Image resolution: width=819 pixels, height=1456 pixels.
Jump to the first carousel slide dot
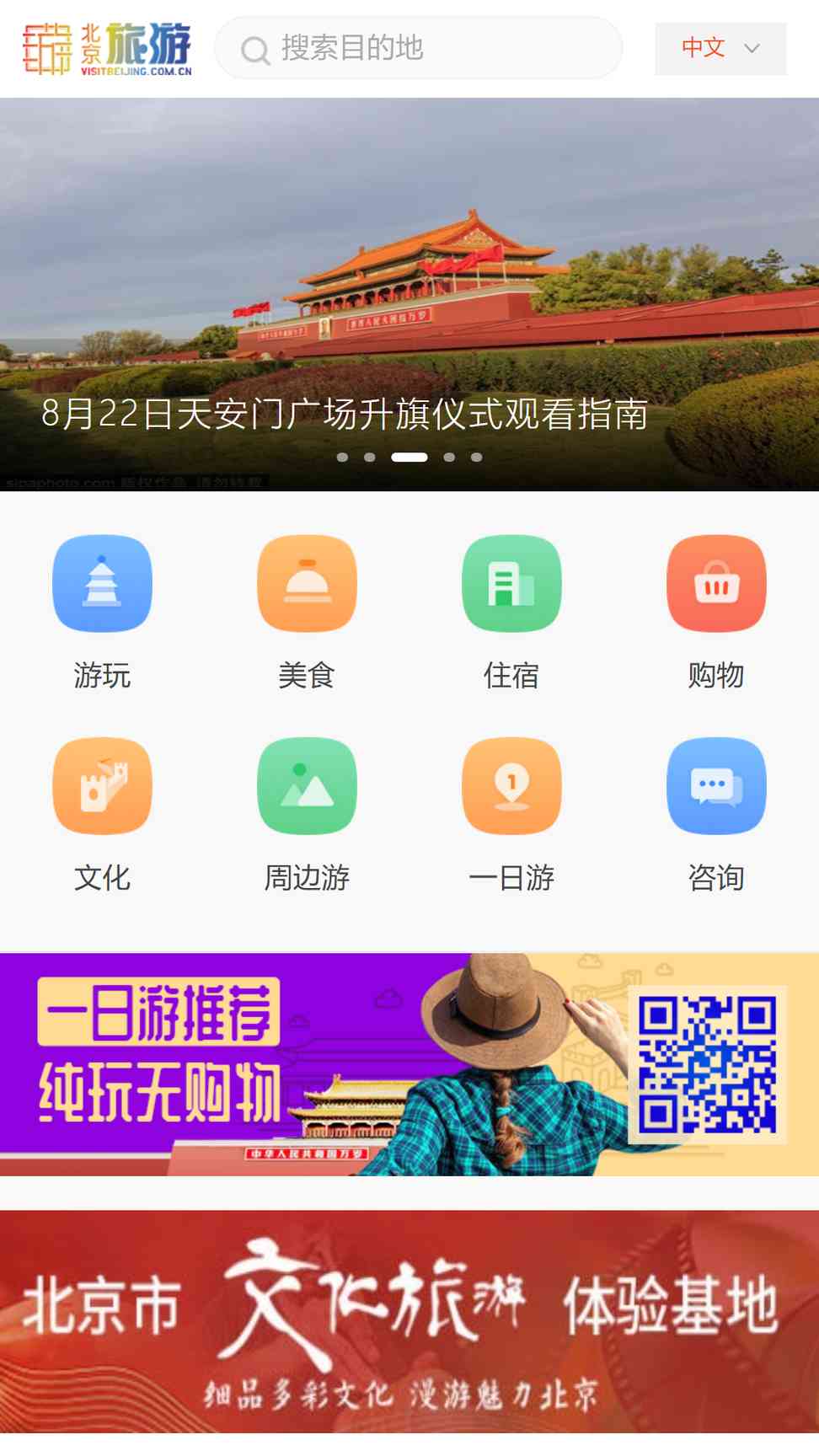pyautogui.click(x=342, y=458)
